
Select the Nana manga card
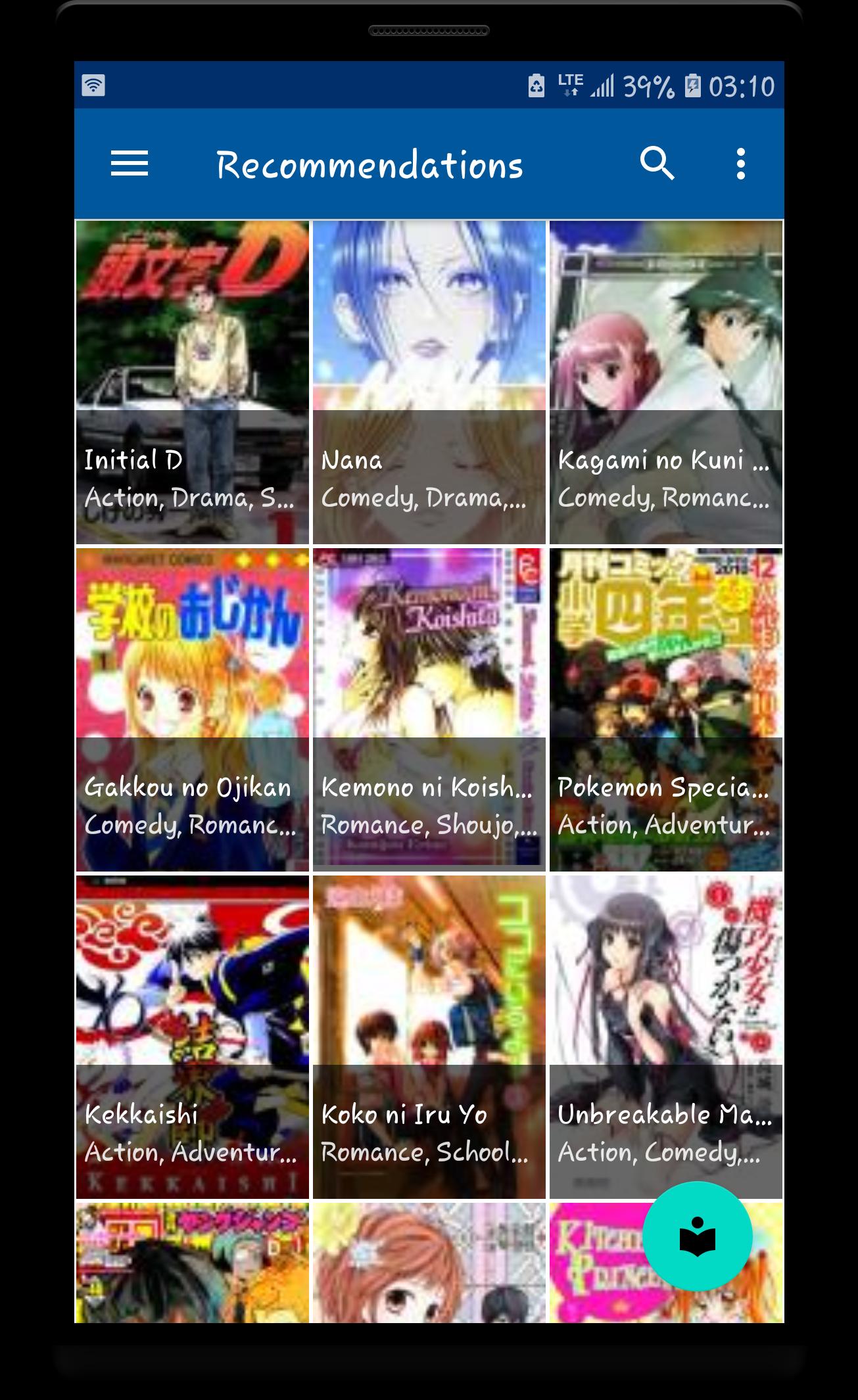(429, 382)
